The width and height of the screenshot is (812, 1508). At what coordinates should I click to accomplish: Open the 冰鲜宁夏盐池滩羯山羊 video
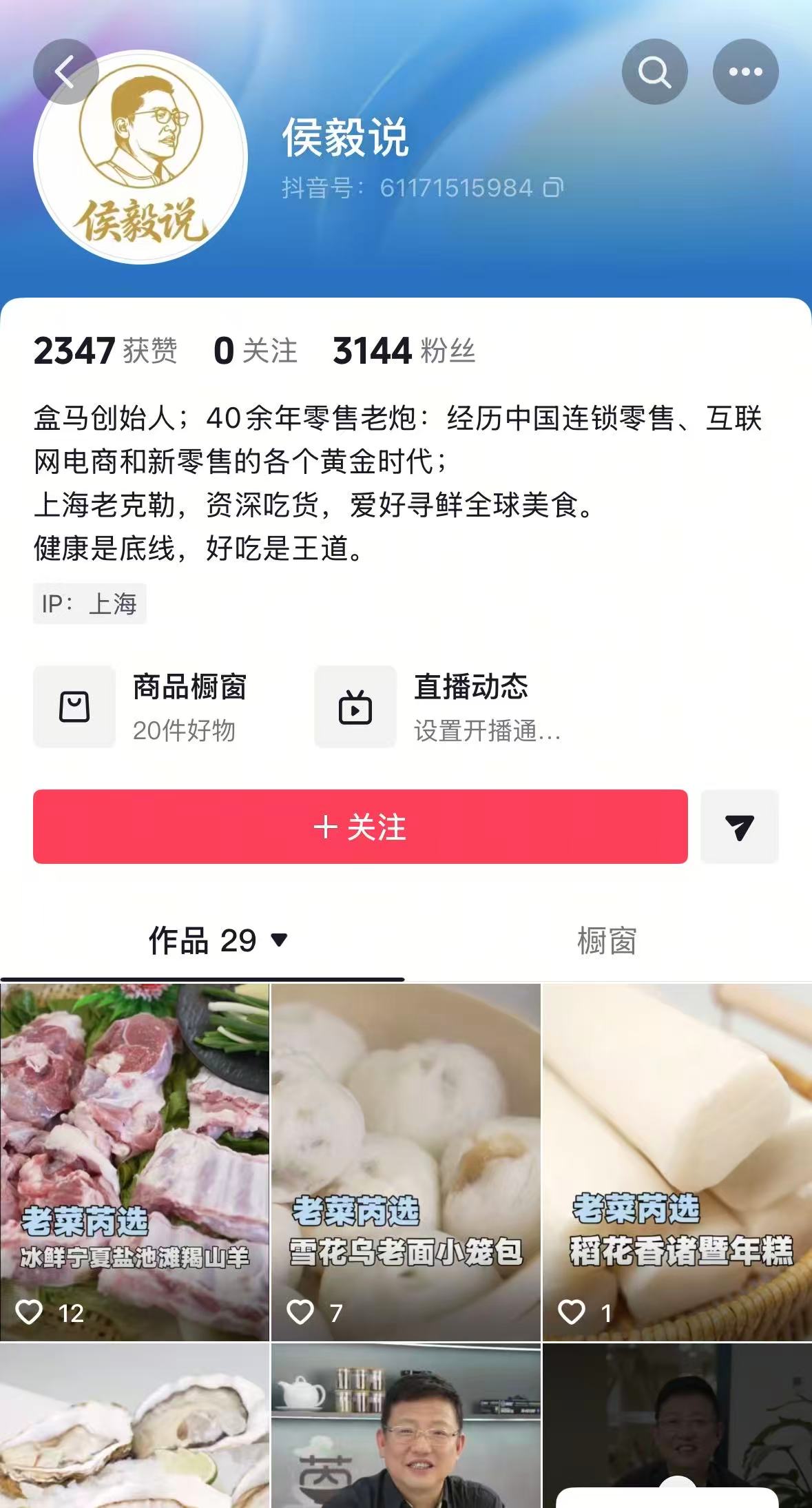point(134,1162)
